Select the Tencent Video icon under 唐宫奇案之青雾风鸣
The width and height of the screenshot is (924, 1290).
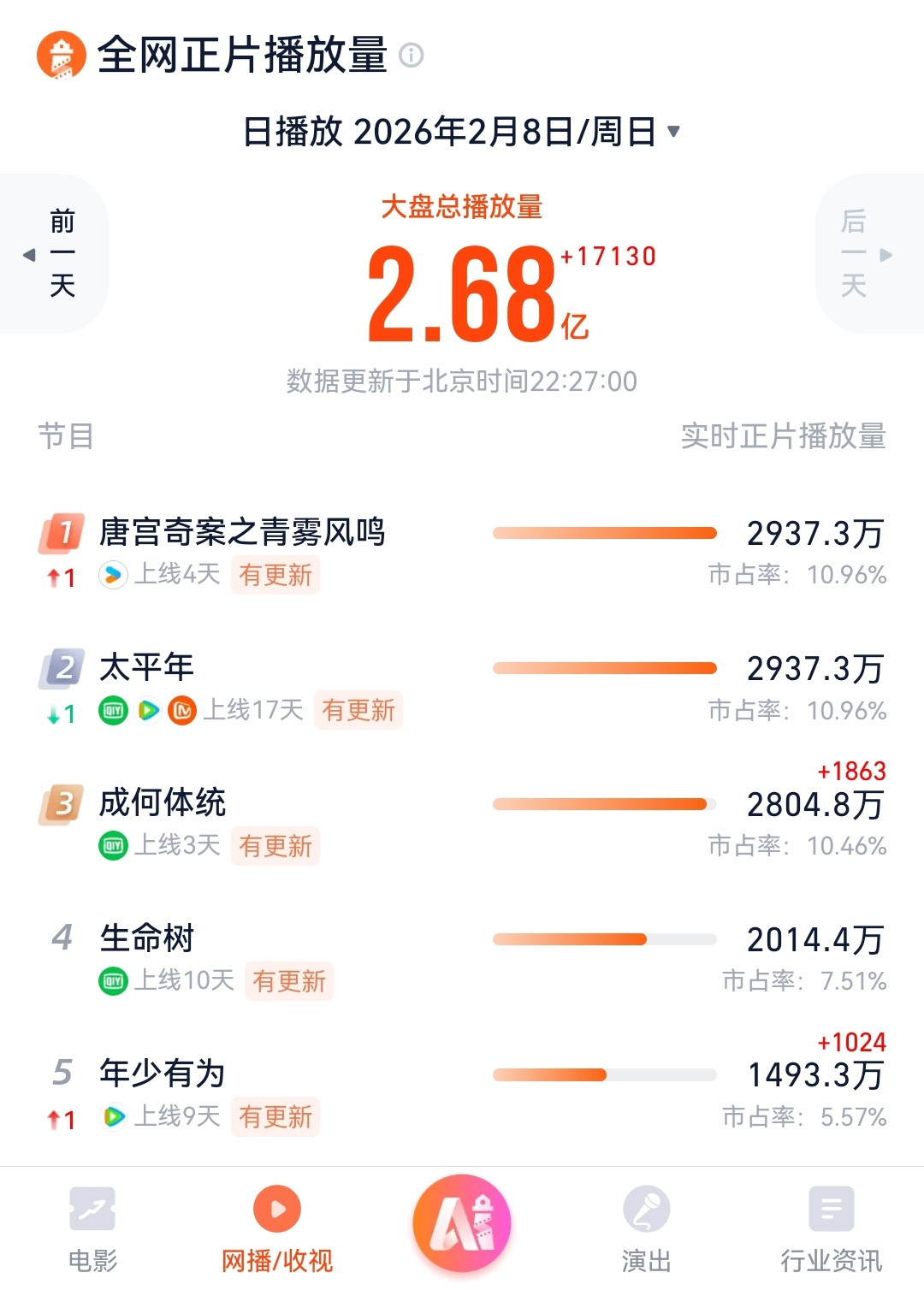point(111,575)
